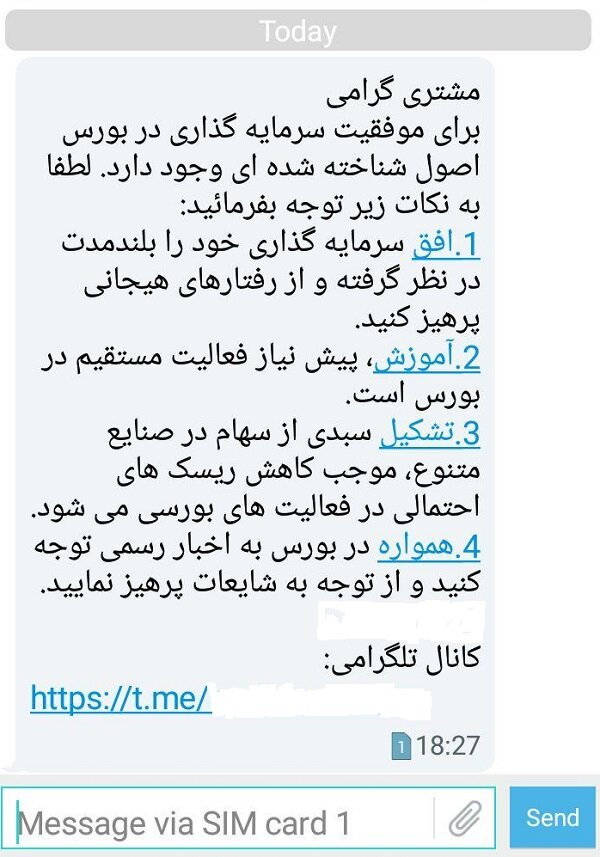600x857 pixels.
Task: Tap the paperclip attach icon
Action: click(464, 822)
